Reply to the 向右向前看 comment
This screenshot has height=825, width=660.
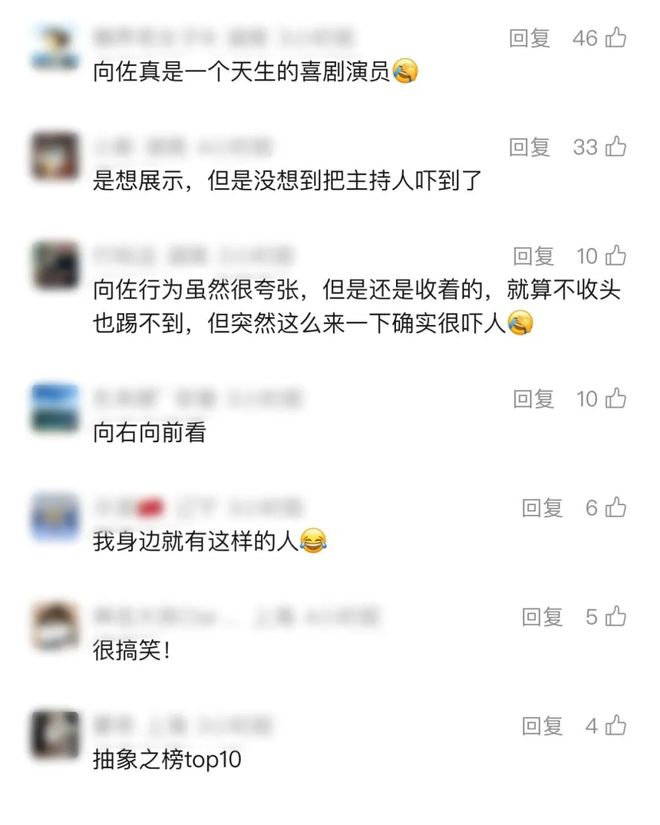(533, 399)
